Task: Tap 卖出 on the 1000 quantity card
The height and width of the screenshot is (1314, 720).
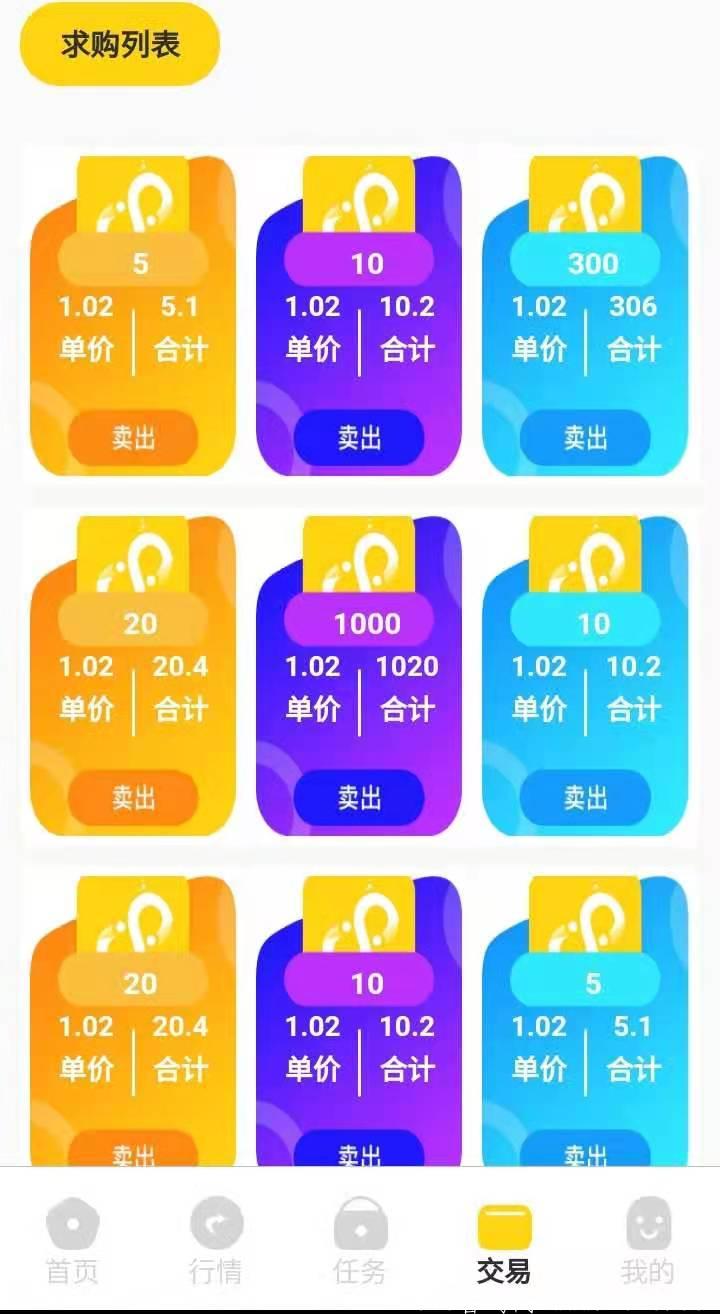Action: pyautogui.click(x=359, y=797)
